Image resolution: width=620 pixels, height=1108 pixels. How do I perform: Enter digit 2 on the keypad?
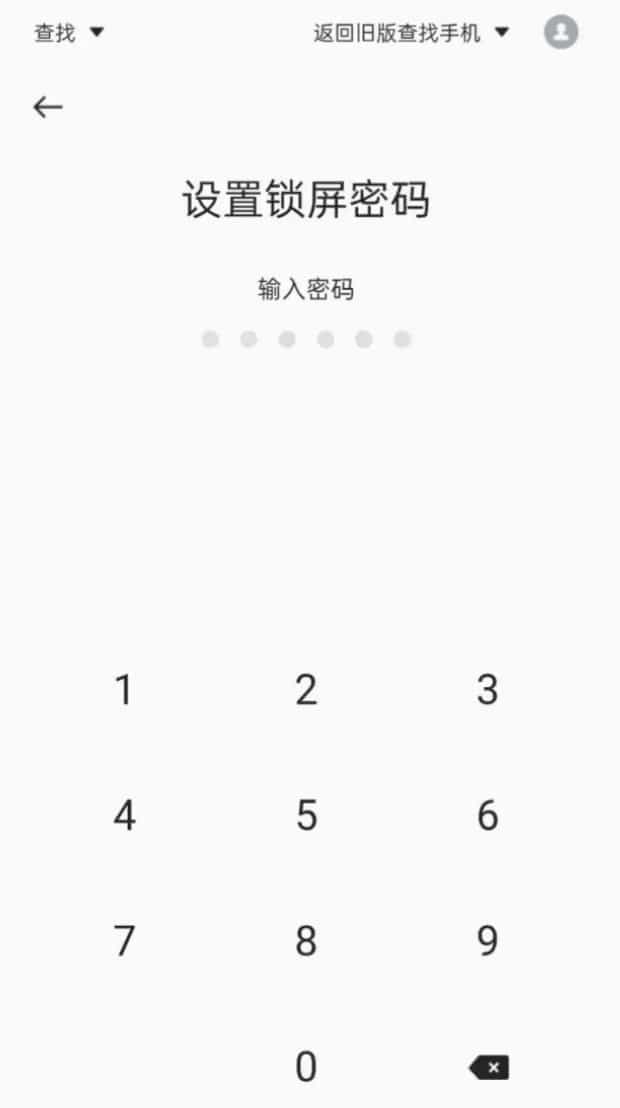pos(306,690)
